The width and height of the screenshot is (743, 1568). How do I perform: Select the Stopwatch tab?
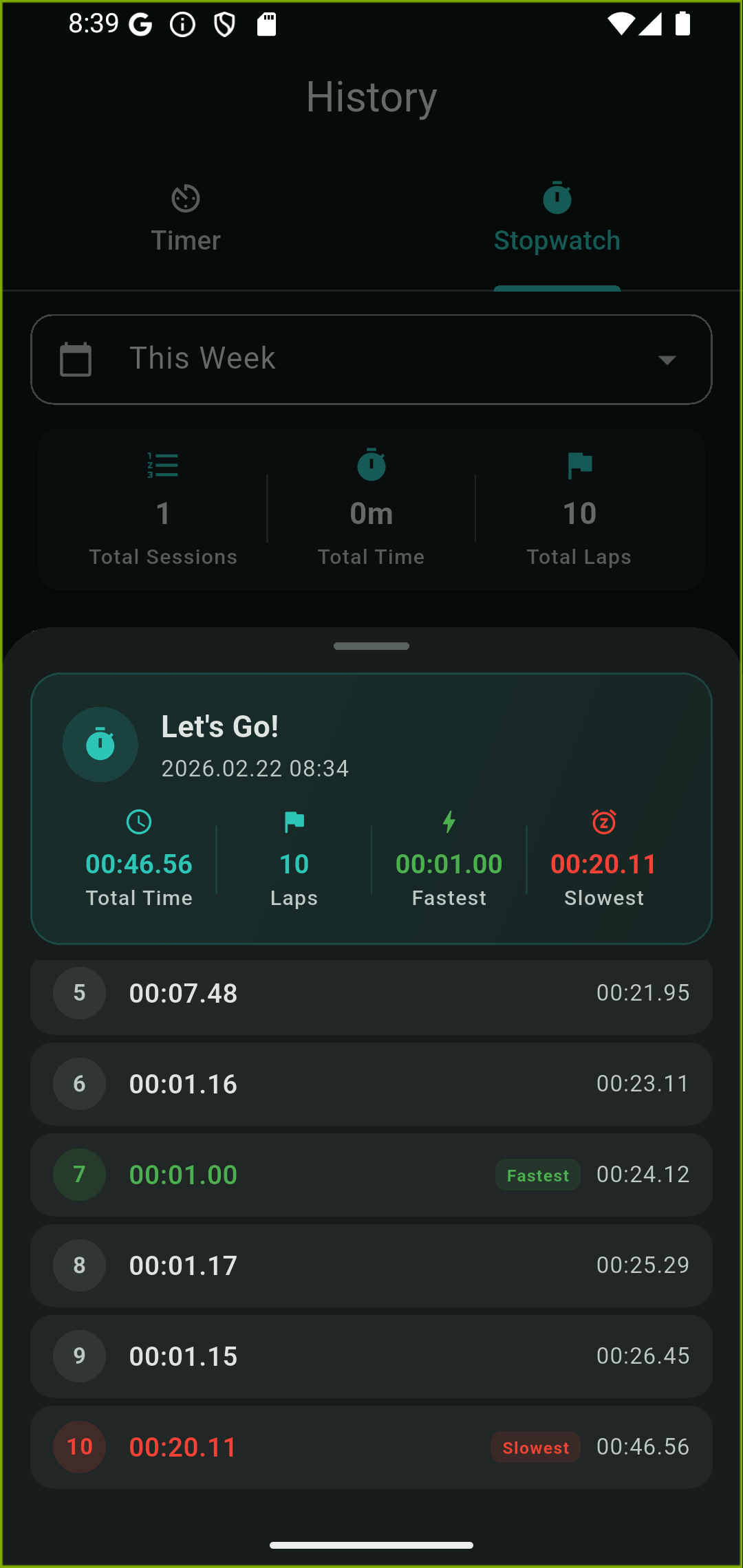(557, 220)
